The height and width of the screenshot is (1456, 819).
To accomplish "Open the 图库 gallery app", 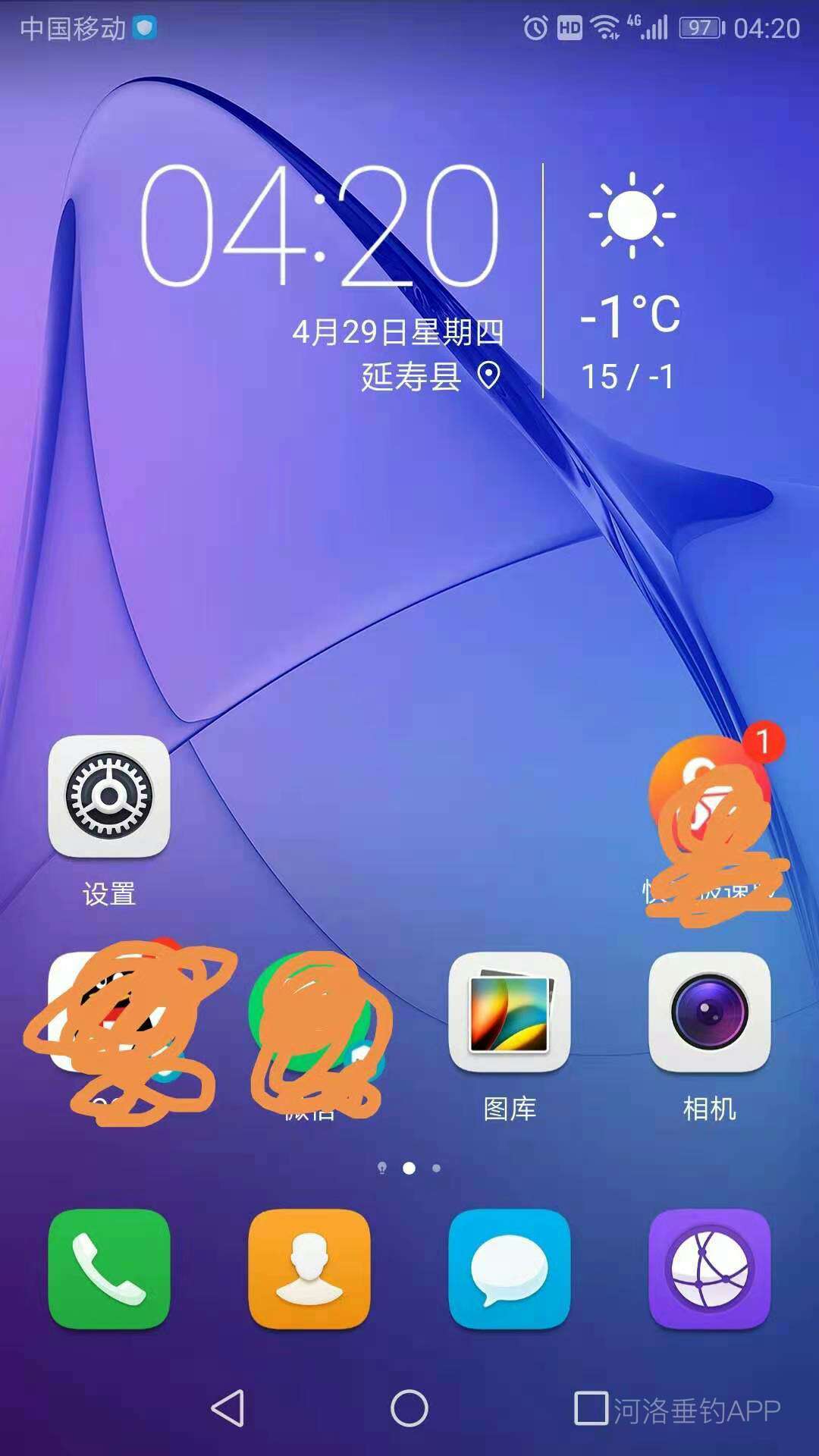I will tap(510, 1012).
